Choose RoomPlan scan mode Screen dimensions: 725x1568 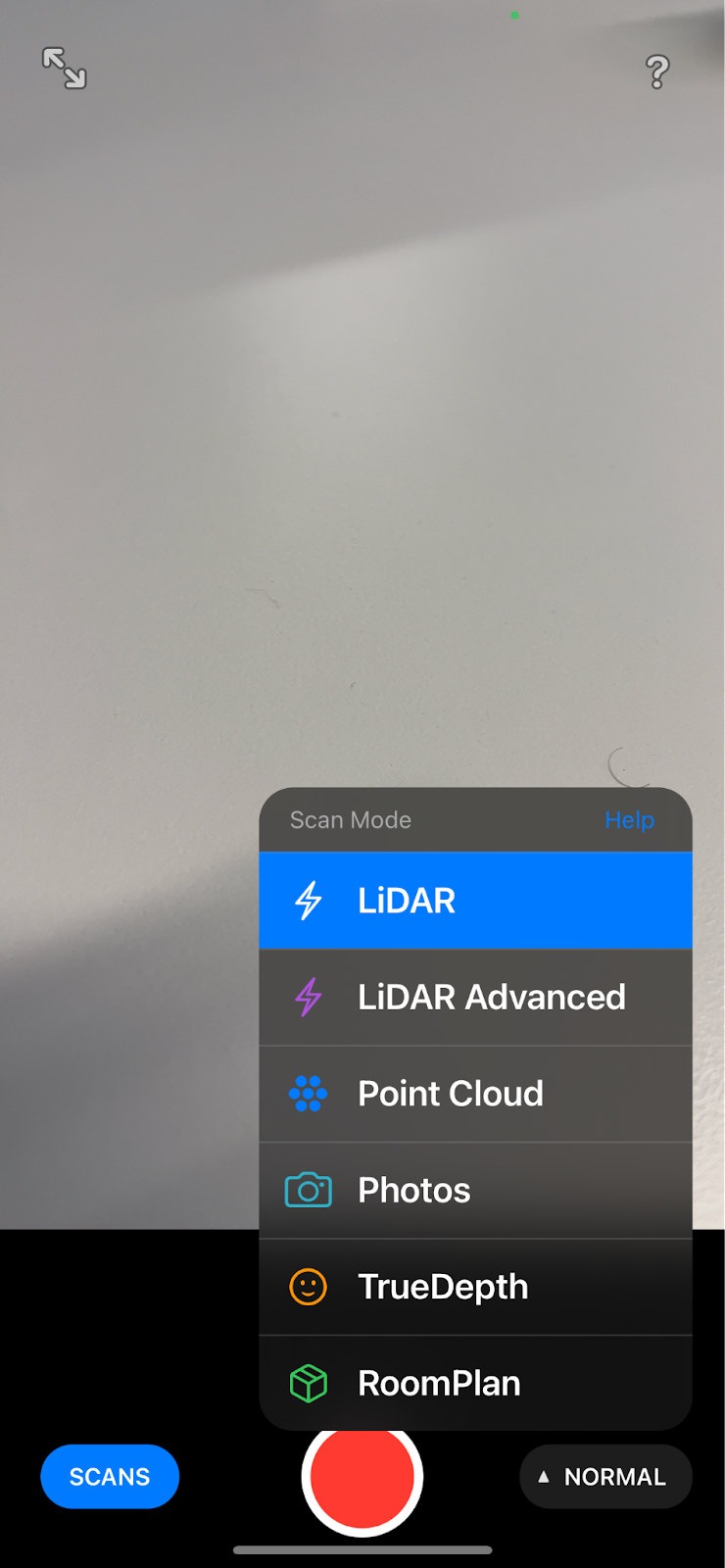point(475,1383)
